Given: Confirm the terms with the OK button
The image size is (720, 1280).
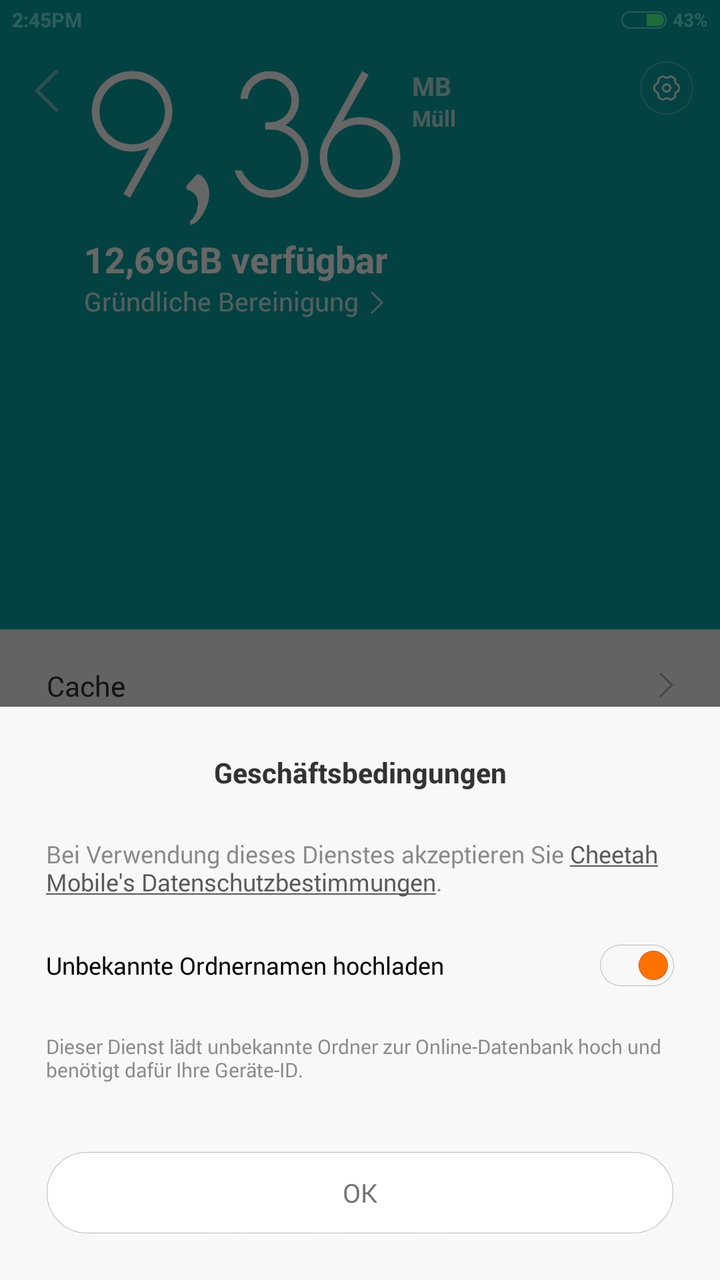Looking at the screenshot, I should [x=360, y=1193].
